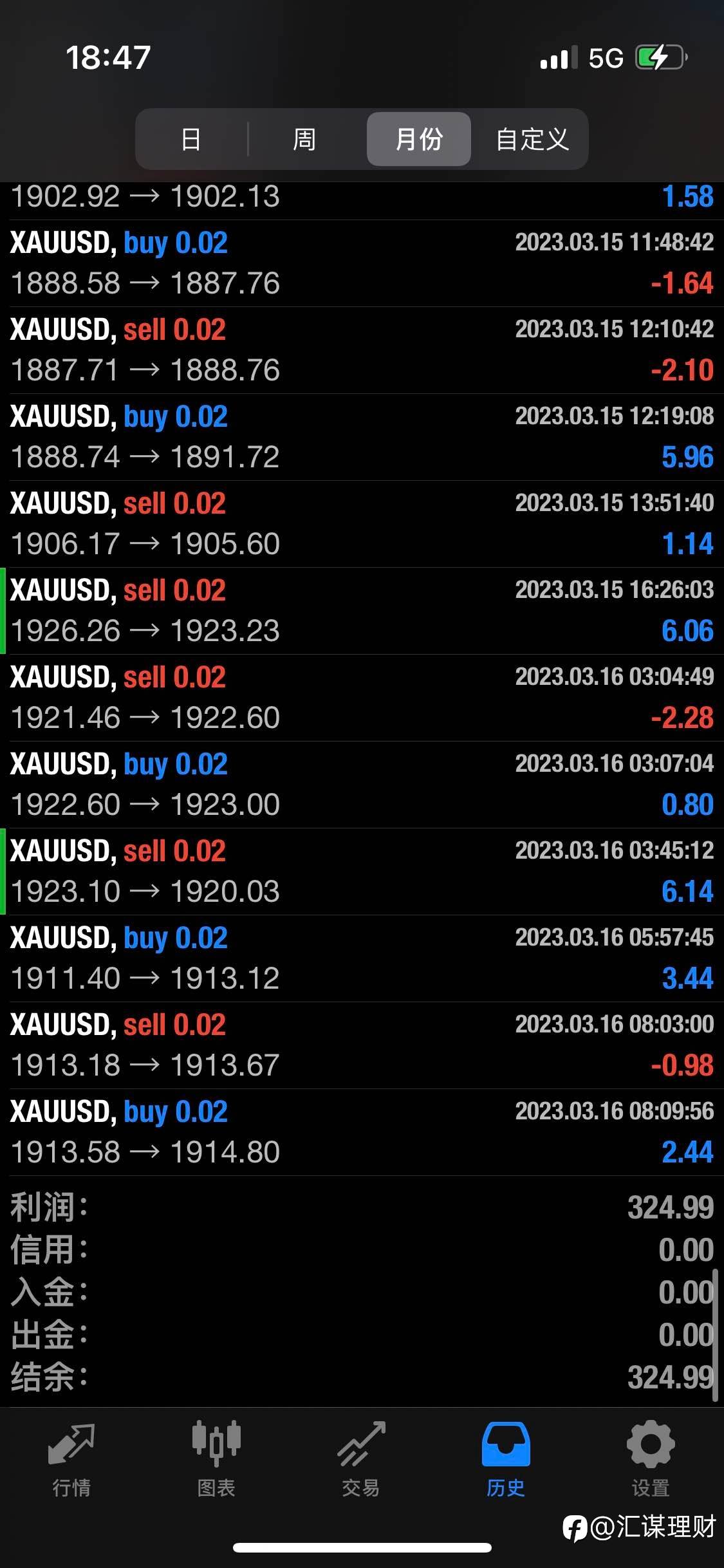
Task: Choose the 自定义 custom period
Action: 532,139
